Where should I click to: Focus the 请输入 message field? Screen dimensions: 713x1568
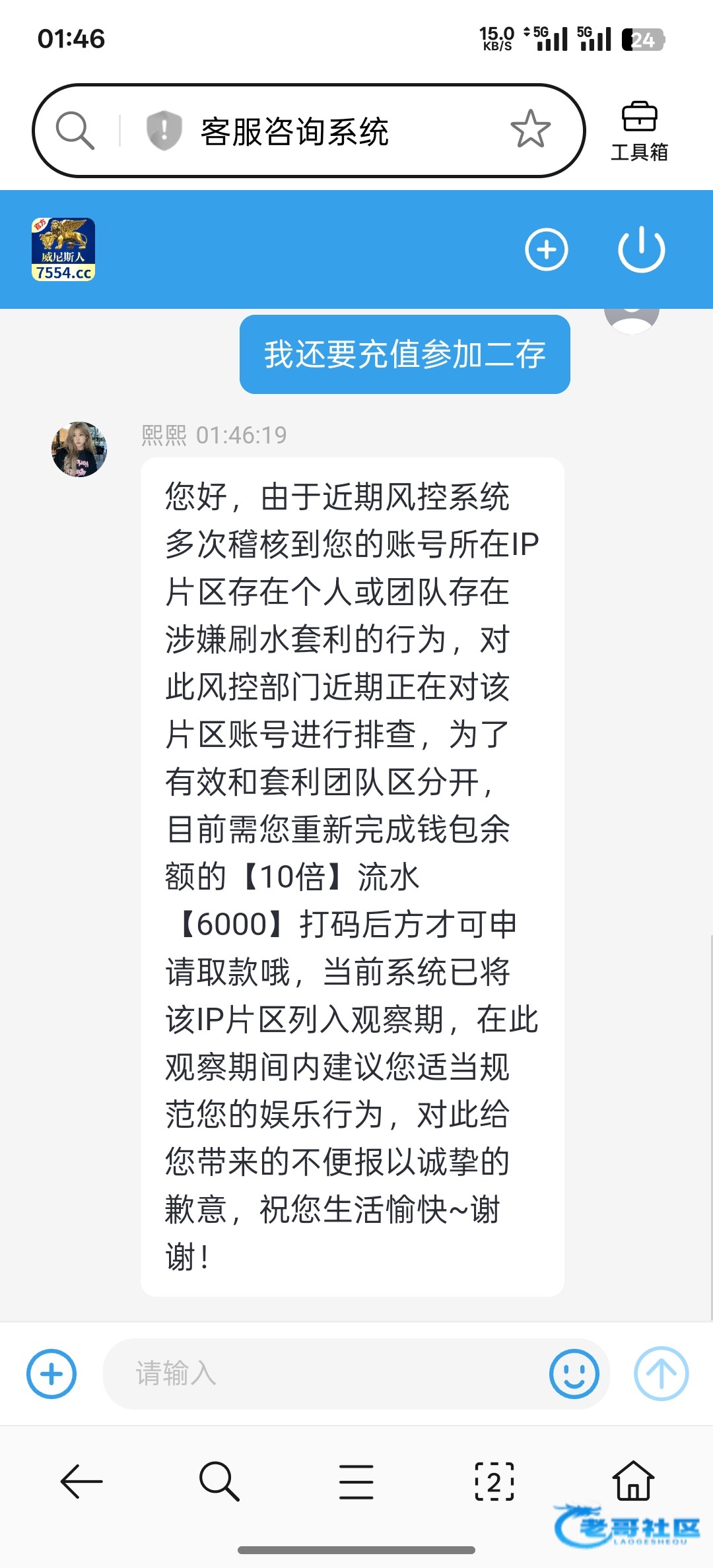323,1373
